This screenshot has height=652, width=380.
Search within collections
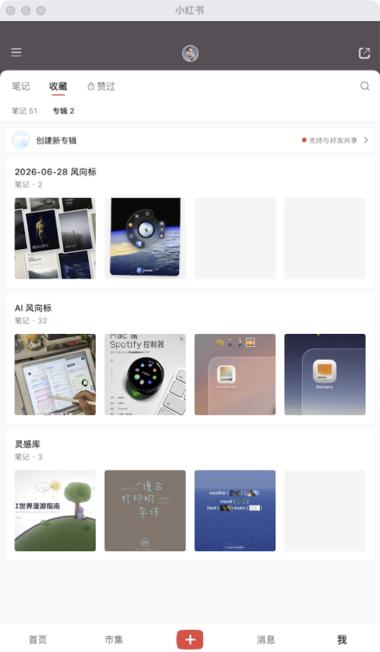[365, 86]
